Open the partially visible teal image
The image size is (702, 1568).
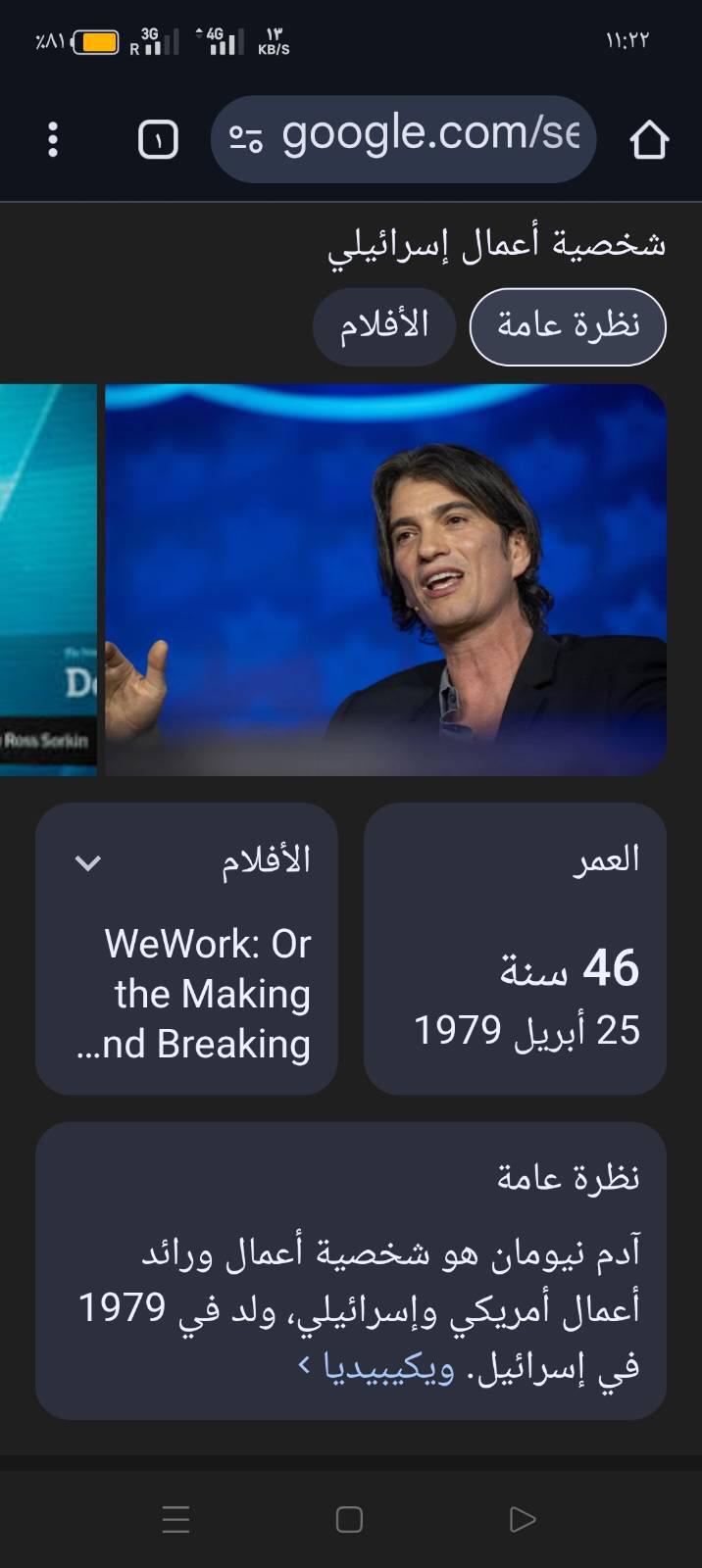(x=48, y=579)
